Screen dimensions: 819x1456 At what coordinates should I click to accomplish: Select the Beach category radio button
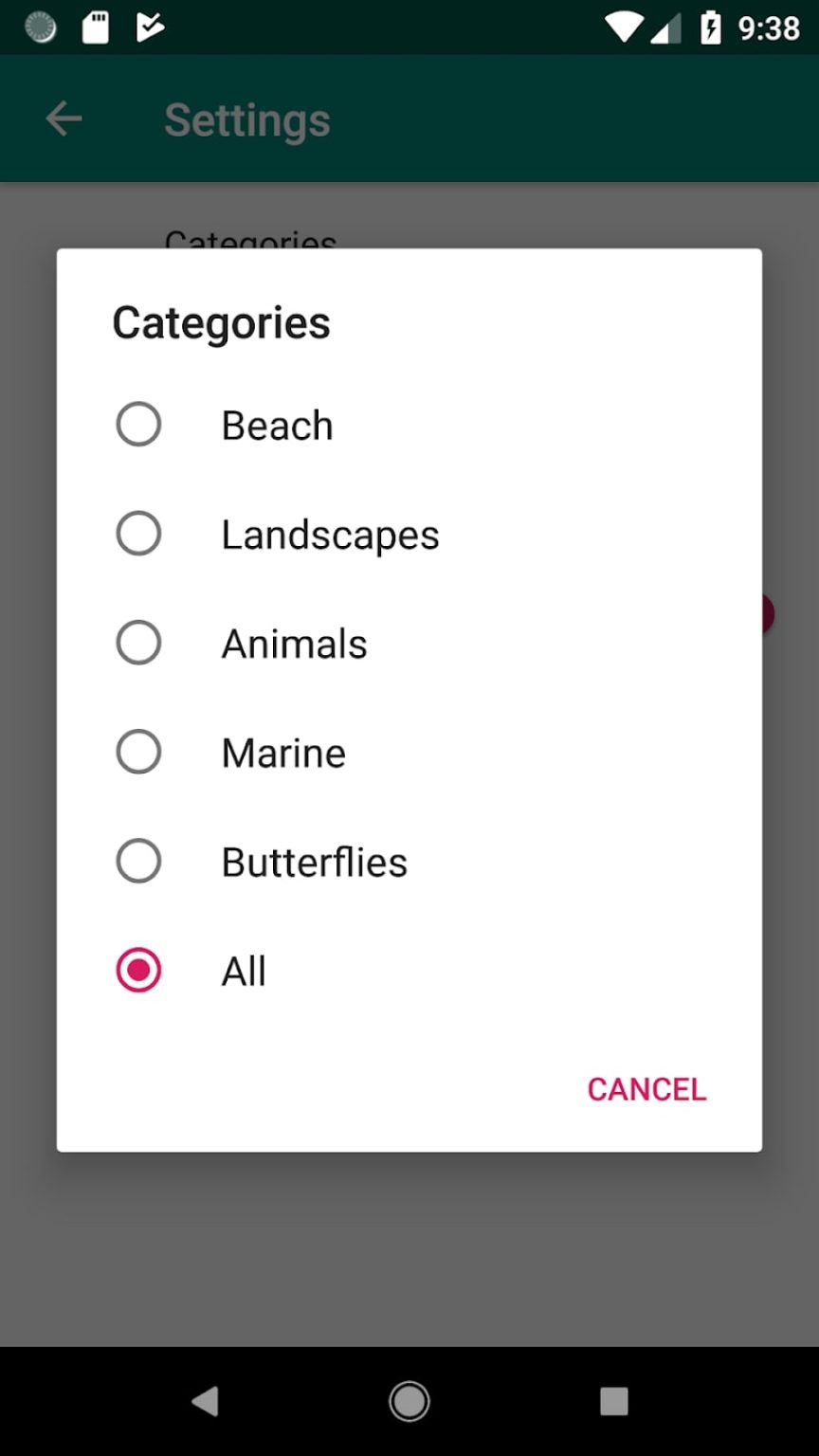[138, 424]
